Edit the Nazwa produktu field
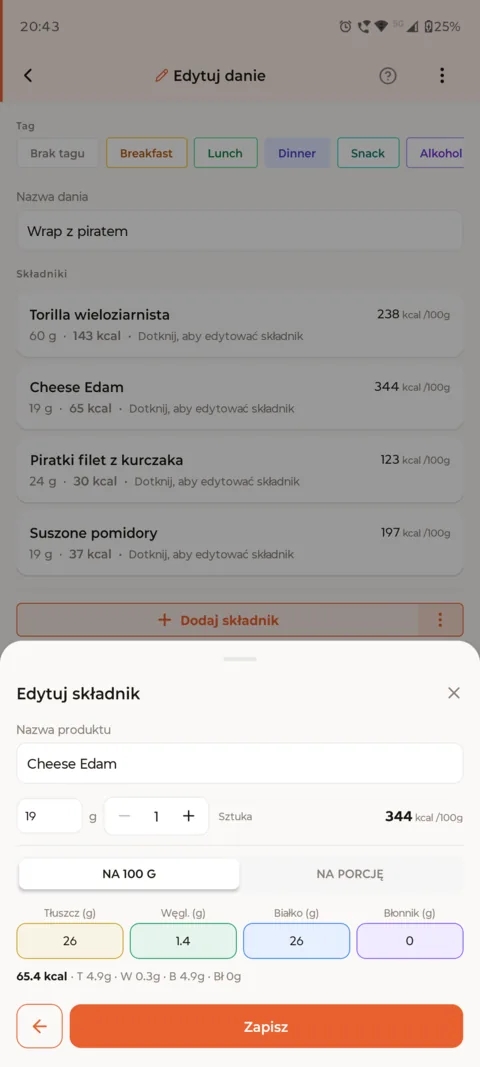Viewport: 480px width, 1067px height. 240,764
